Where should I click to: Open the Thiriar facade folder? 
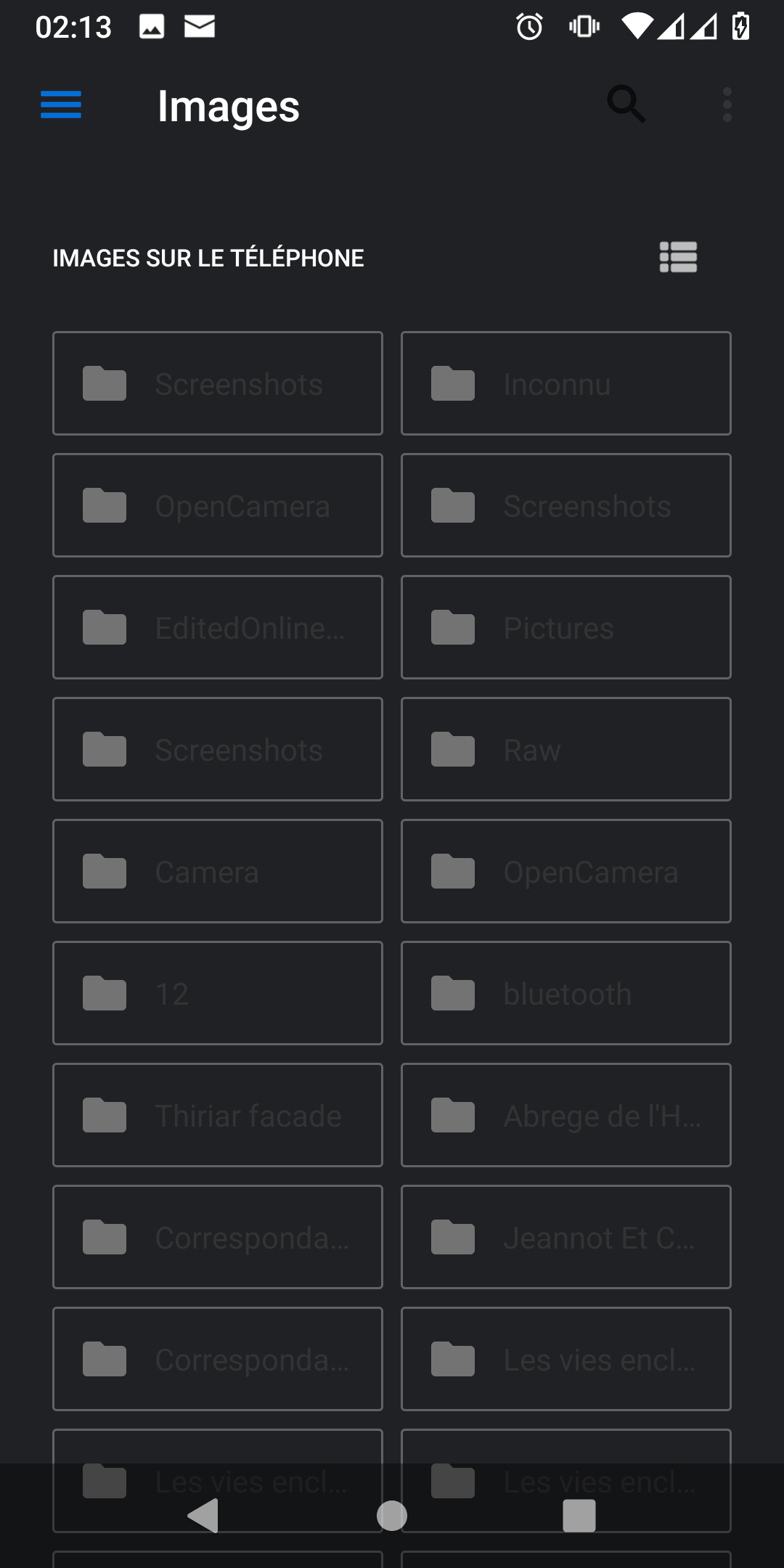pyautogui.click(x=218, y=1115)
